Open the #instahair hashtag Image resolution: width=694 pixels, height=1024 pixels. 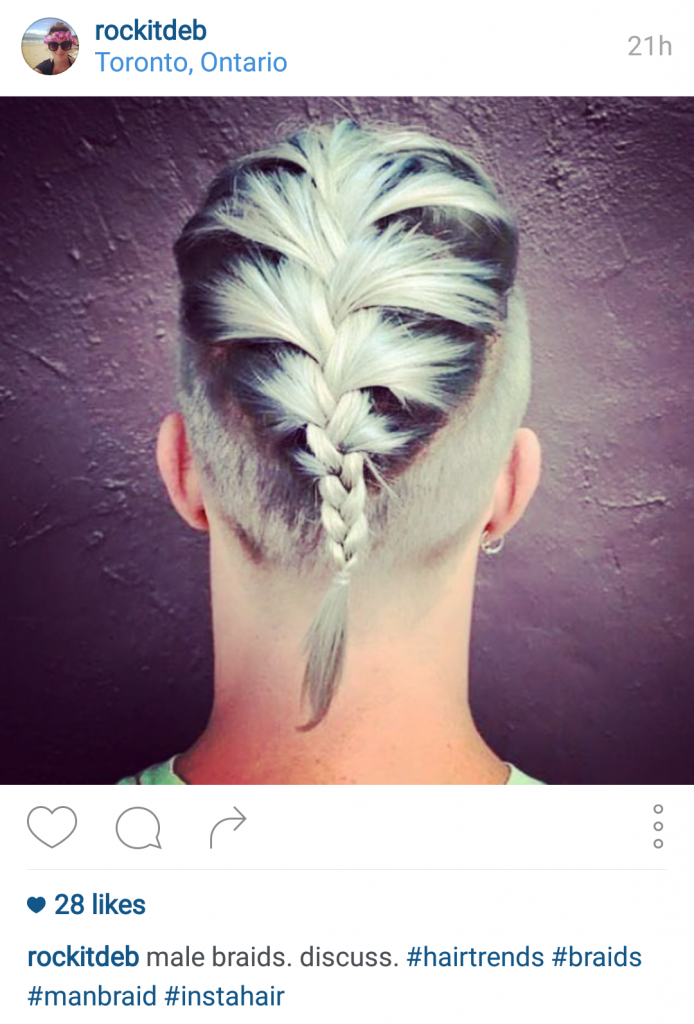[224, 996]
